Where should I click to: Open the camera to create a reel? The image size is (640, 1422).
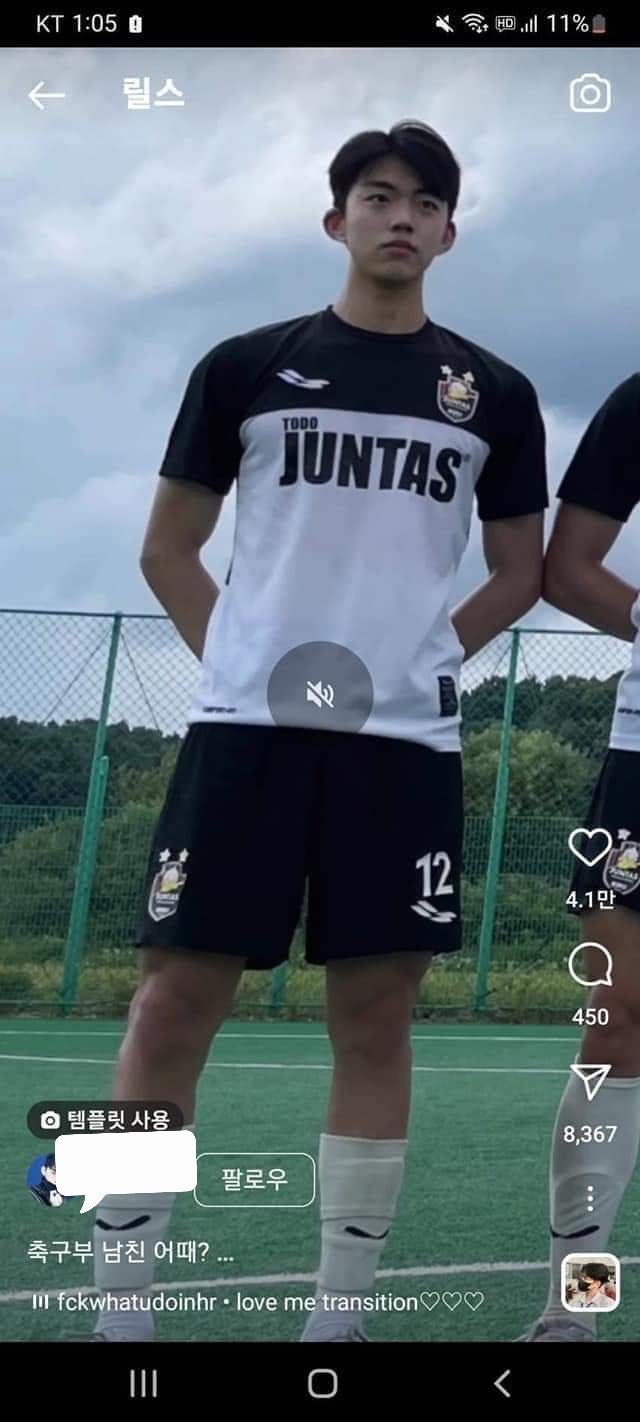[x=590, y=94]
